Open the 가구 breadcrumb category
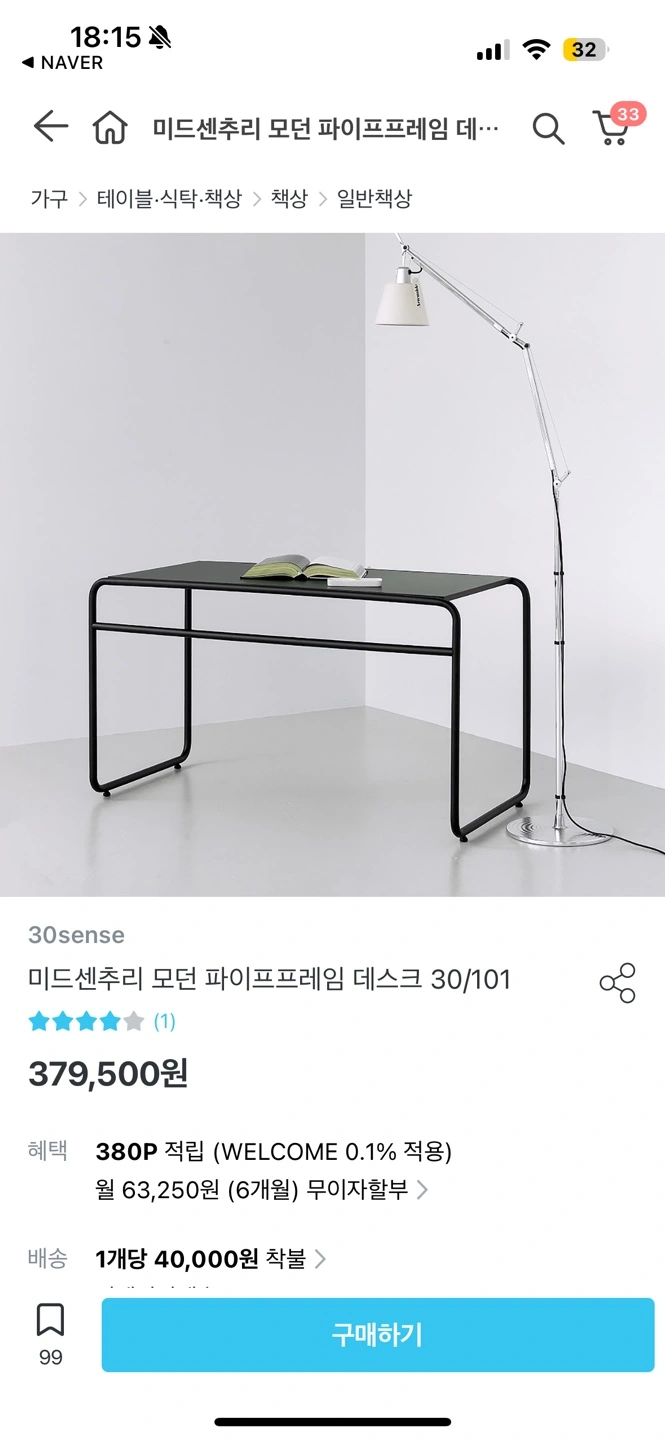The image size is (665, 1440). click(x=48, y=199)
